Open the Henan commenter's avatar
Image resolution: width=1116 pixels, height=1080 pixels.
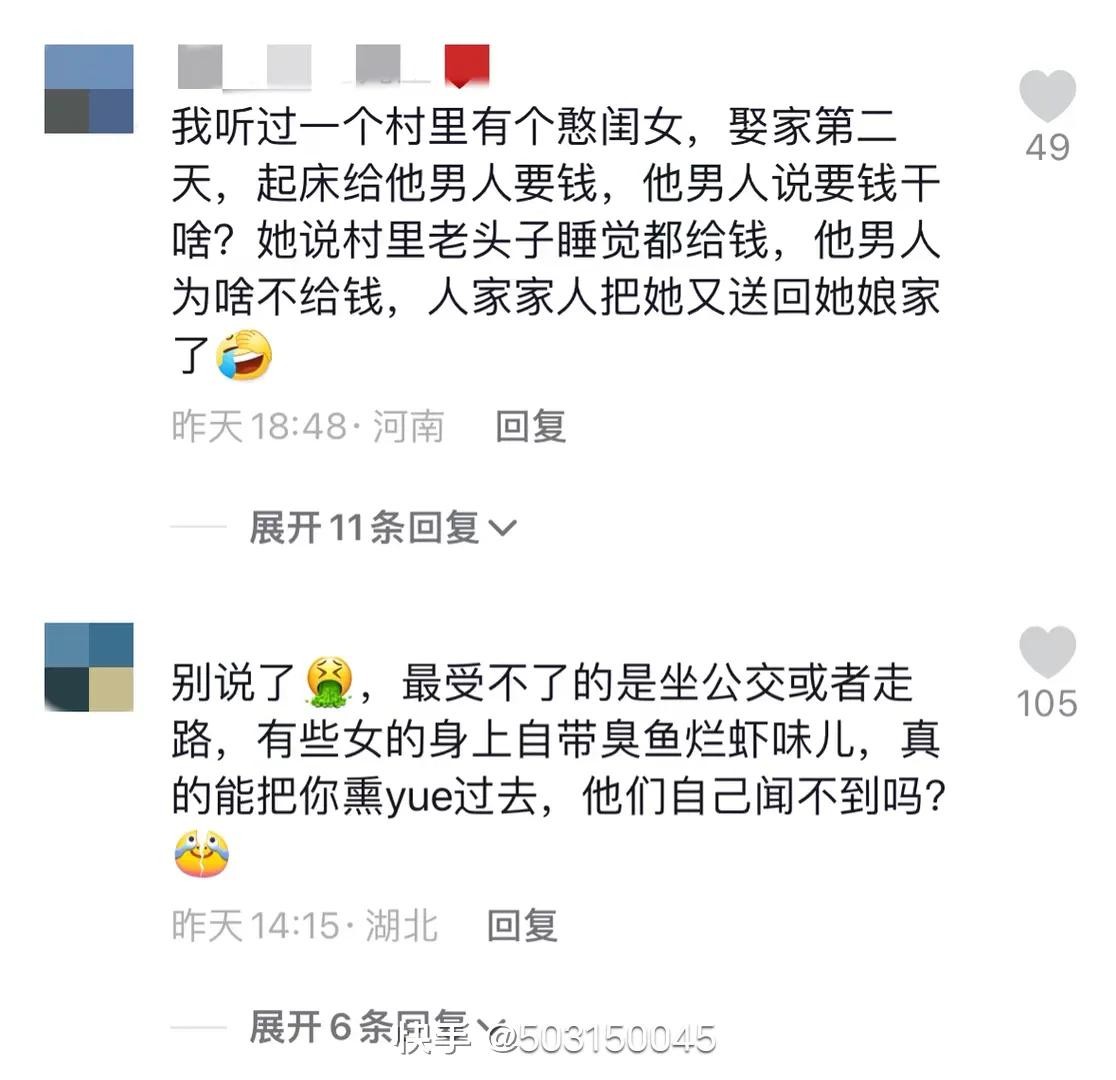(x=89, y=89)
